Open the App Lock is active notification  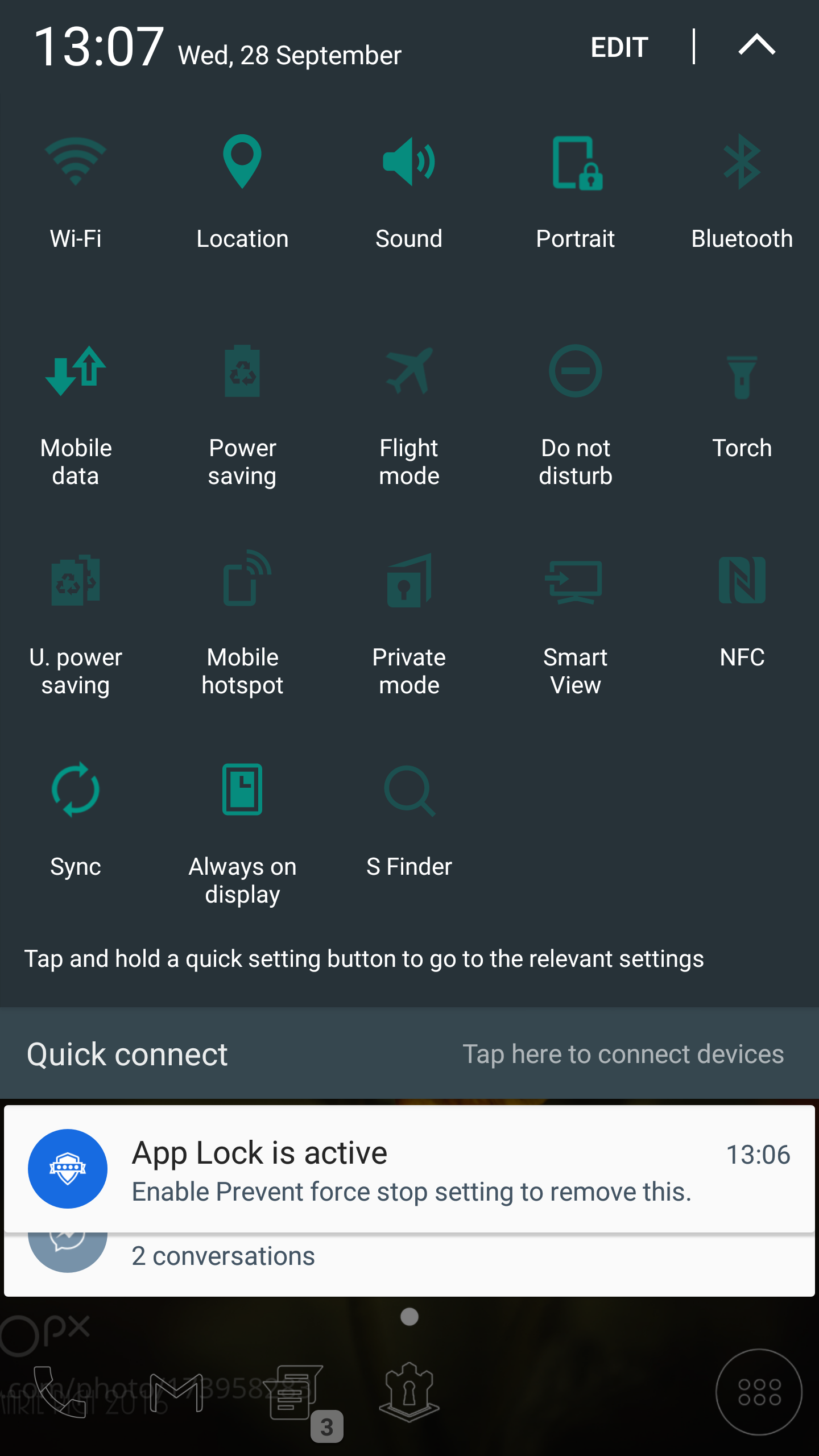tap(409, 1169)
